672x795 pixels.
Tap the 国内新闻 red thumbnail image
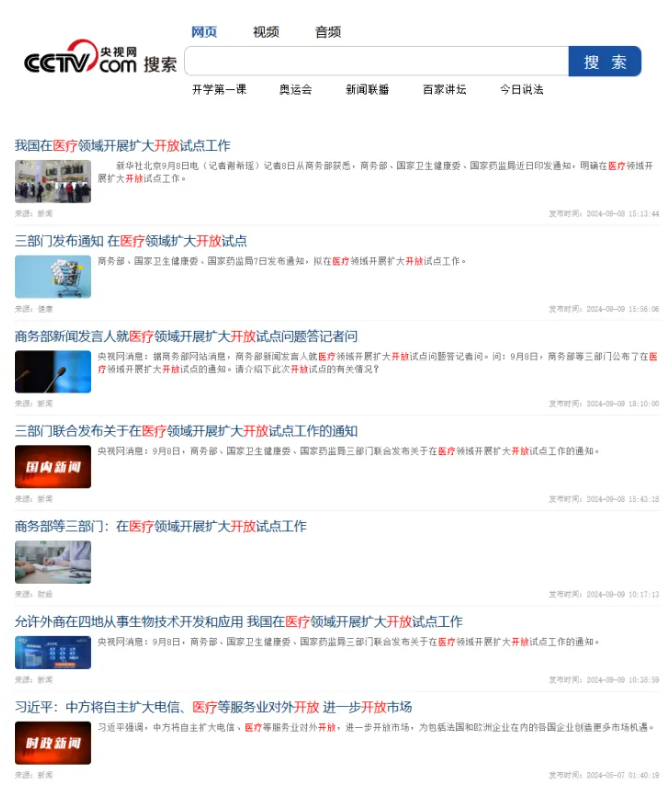tap(53, 467)
